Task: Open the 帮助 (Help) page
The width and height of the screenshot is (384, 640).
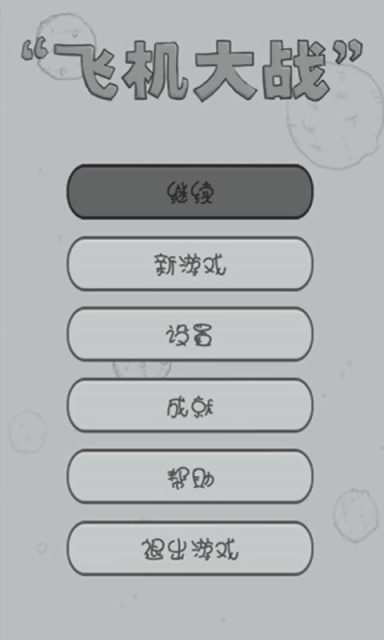Action: [x=190, y=476]
